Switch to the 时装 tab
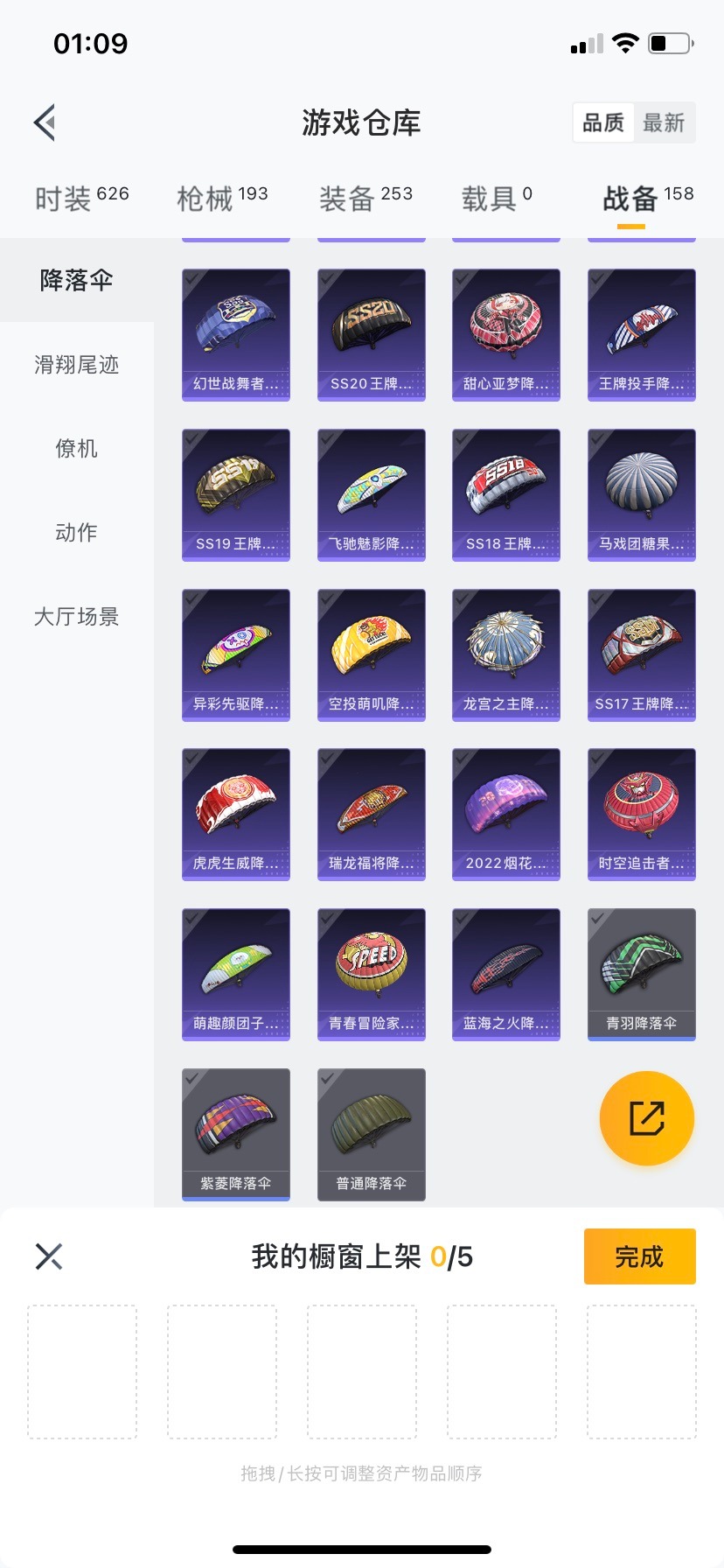 pos(81,198)
